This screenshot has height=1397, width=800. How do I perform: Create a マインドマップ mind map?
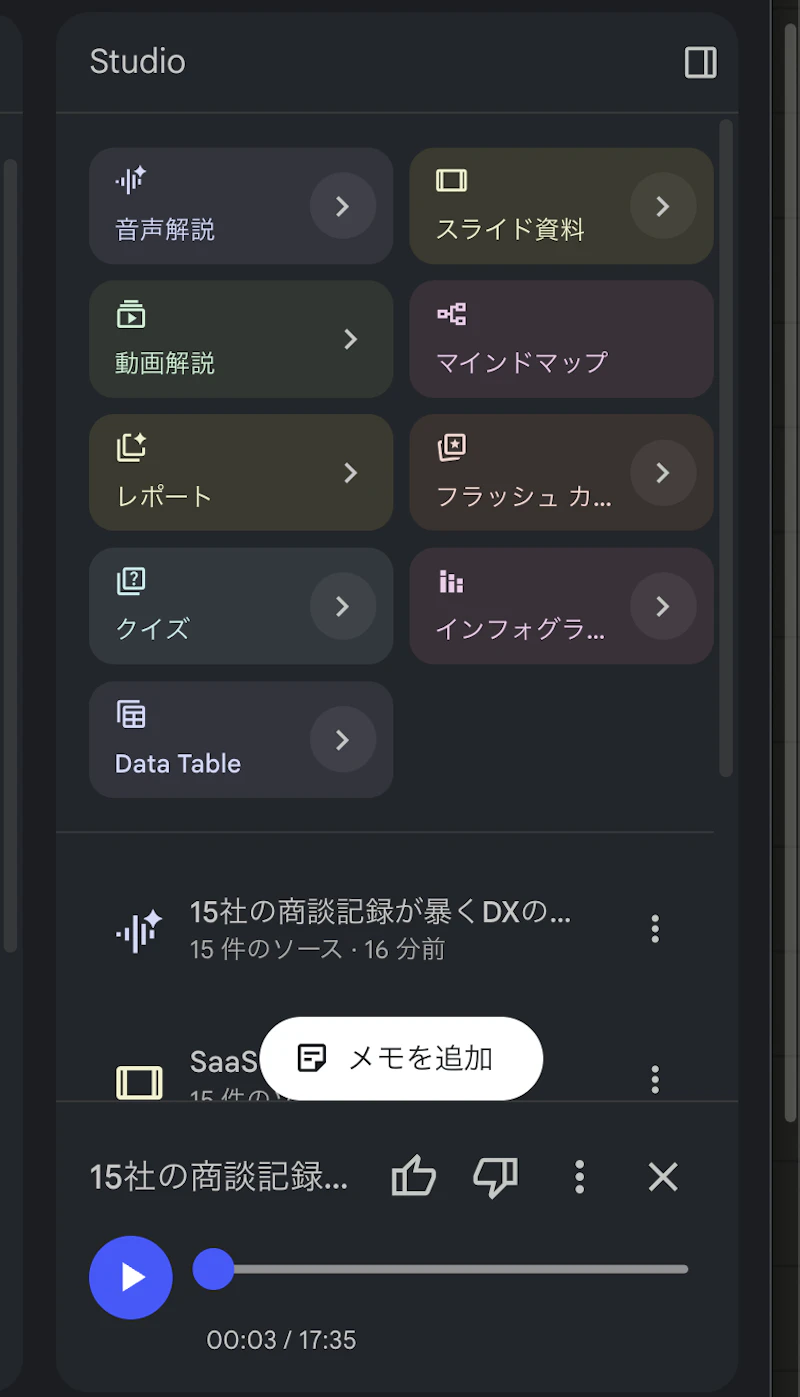tap(560, 340)
